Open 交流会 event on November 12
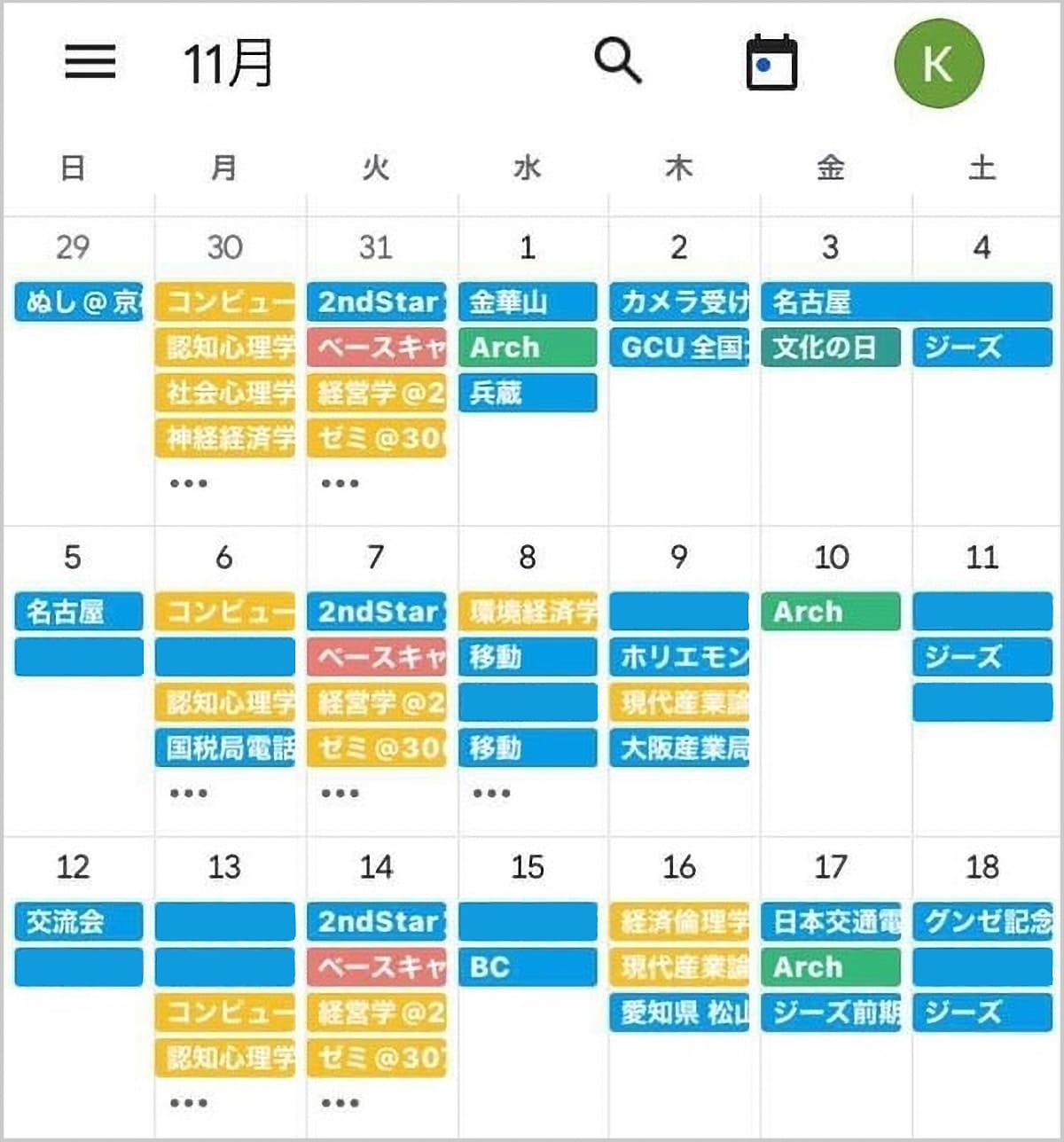Image resolution: width=1064 pixels, height=1142 pixels. pyautogui.click(x=78, y=922)
